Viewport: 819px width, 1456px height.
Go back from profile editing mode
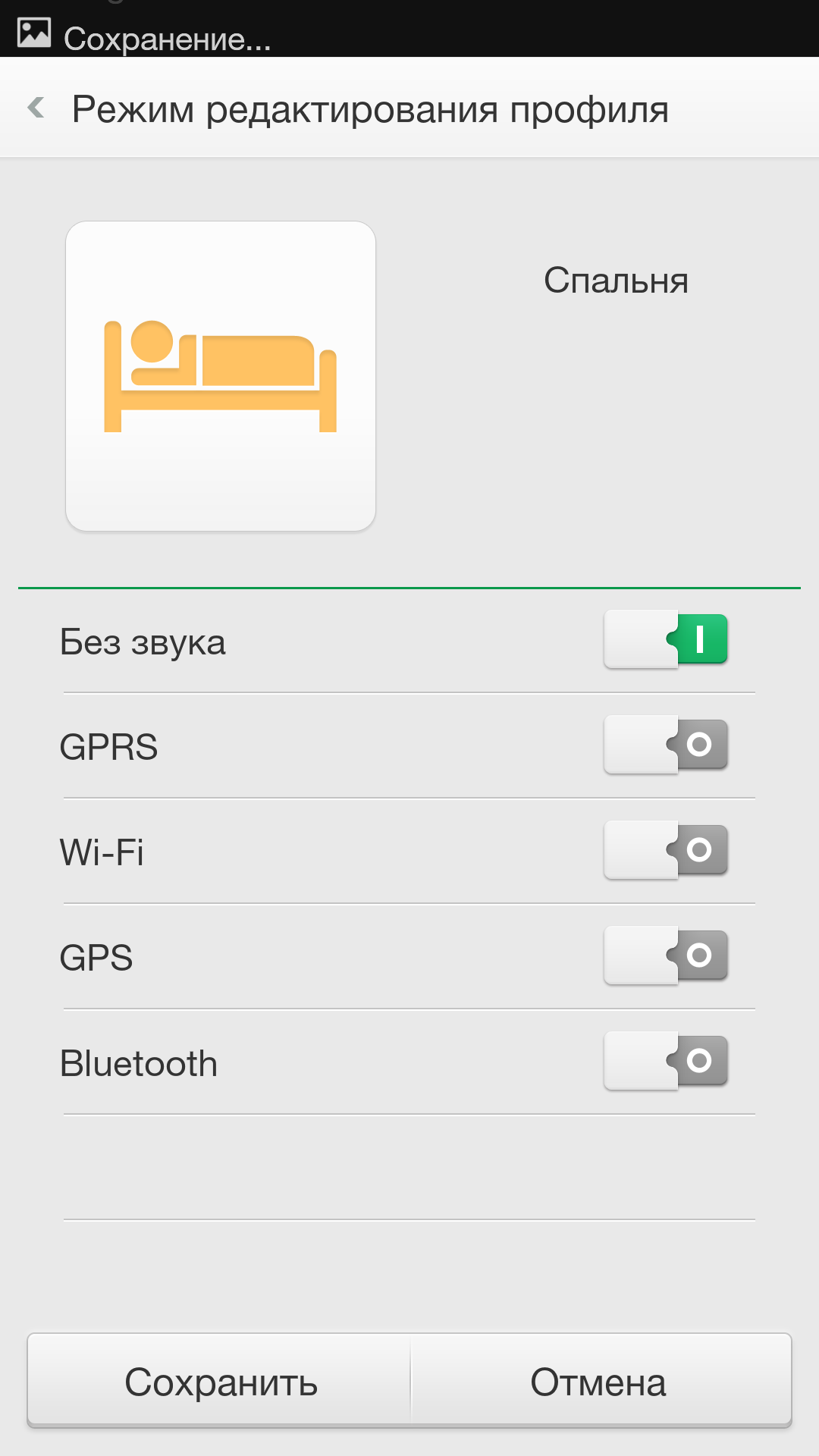tap(36, 108)
